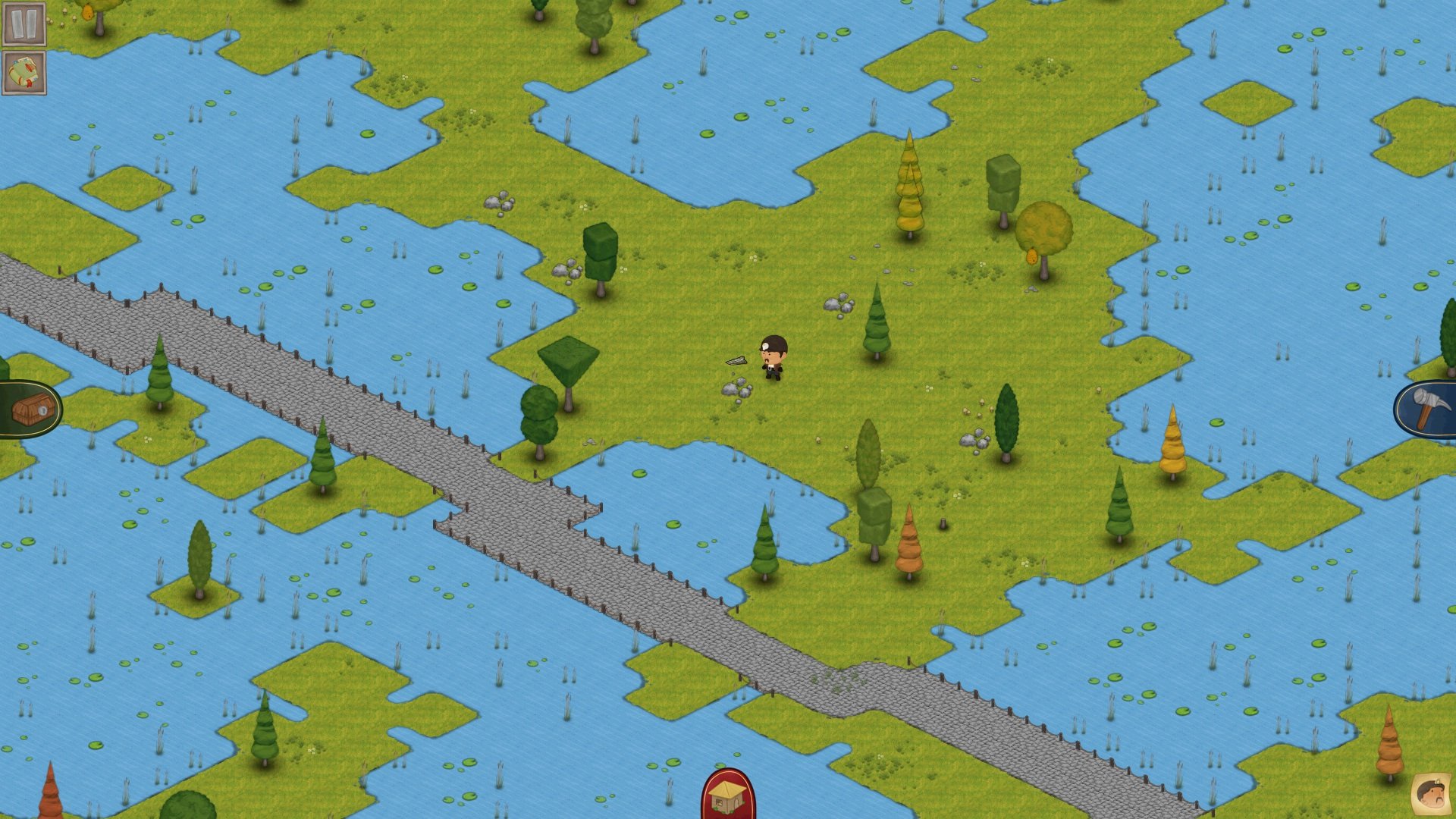The image size is (1456, 819).
Task: Open the house building button
Action: click(x=728, y=795)
